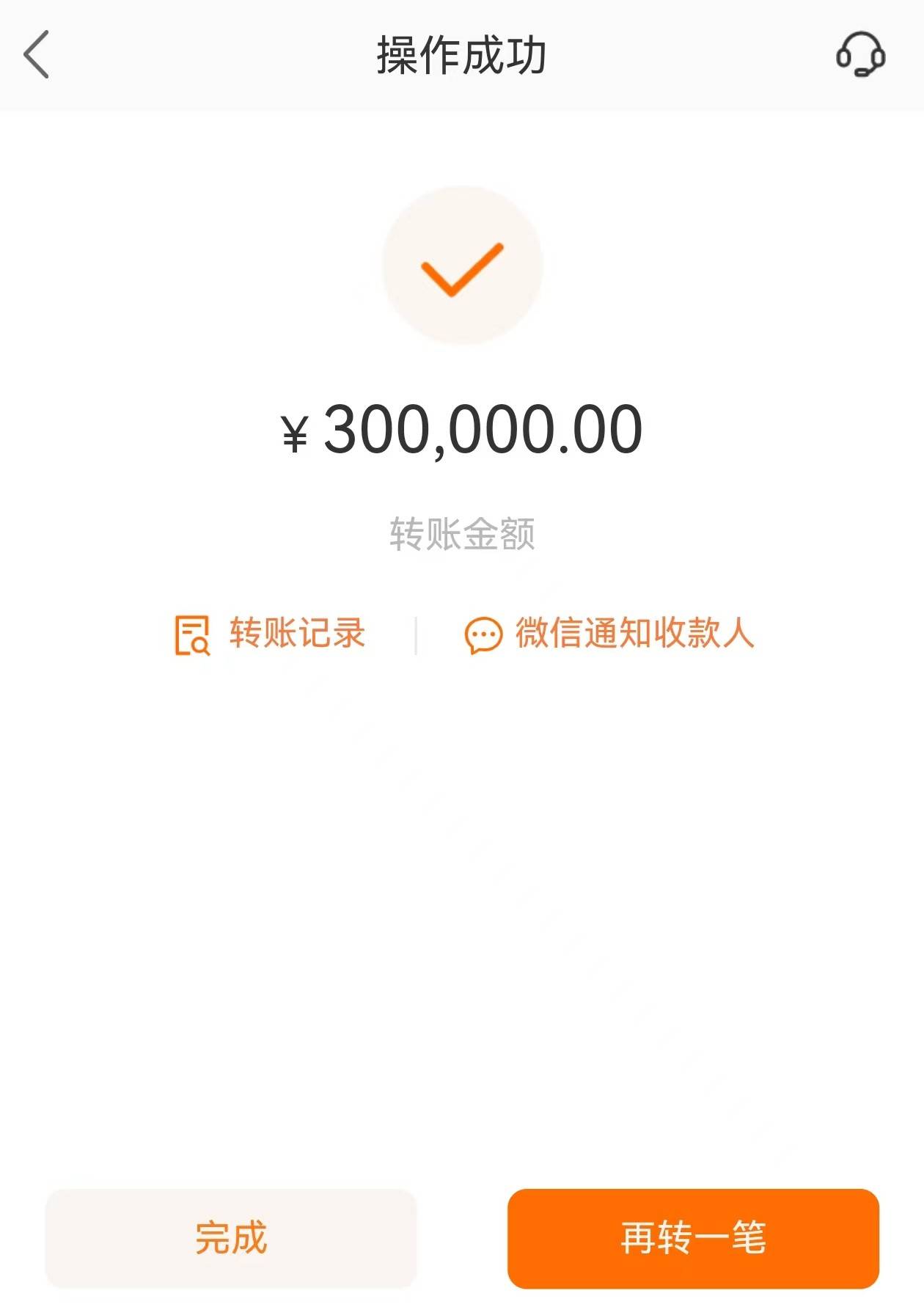This screenshot has height=1307, width=924.
Task: Click the magnifier on the record icon
Action: pyautogui.click(x=198, y=645)
